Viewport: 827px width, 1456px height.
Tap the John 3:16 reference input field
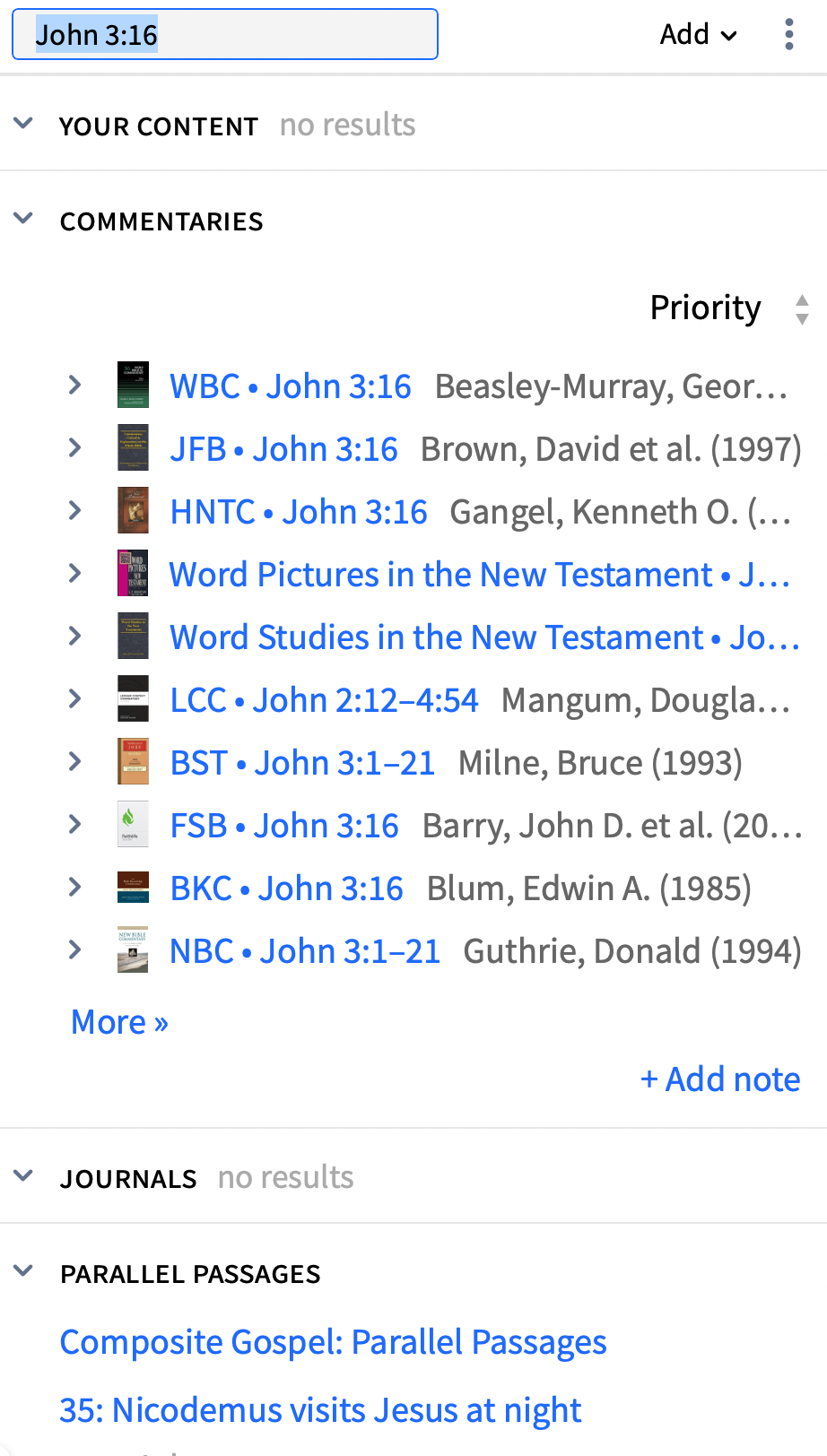click(x=224, y=35)
